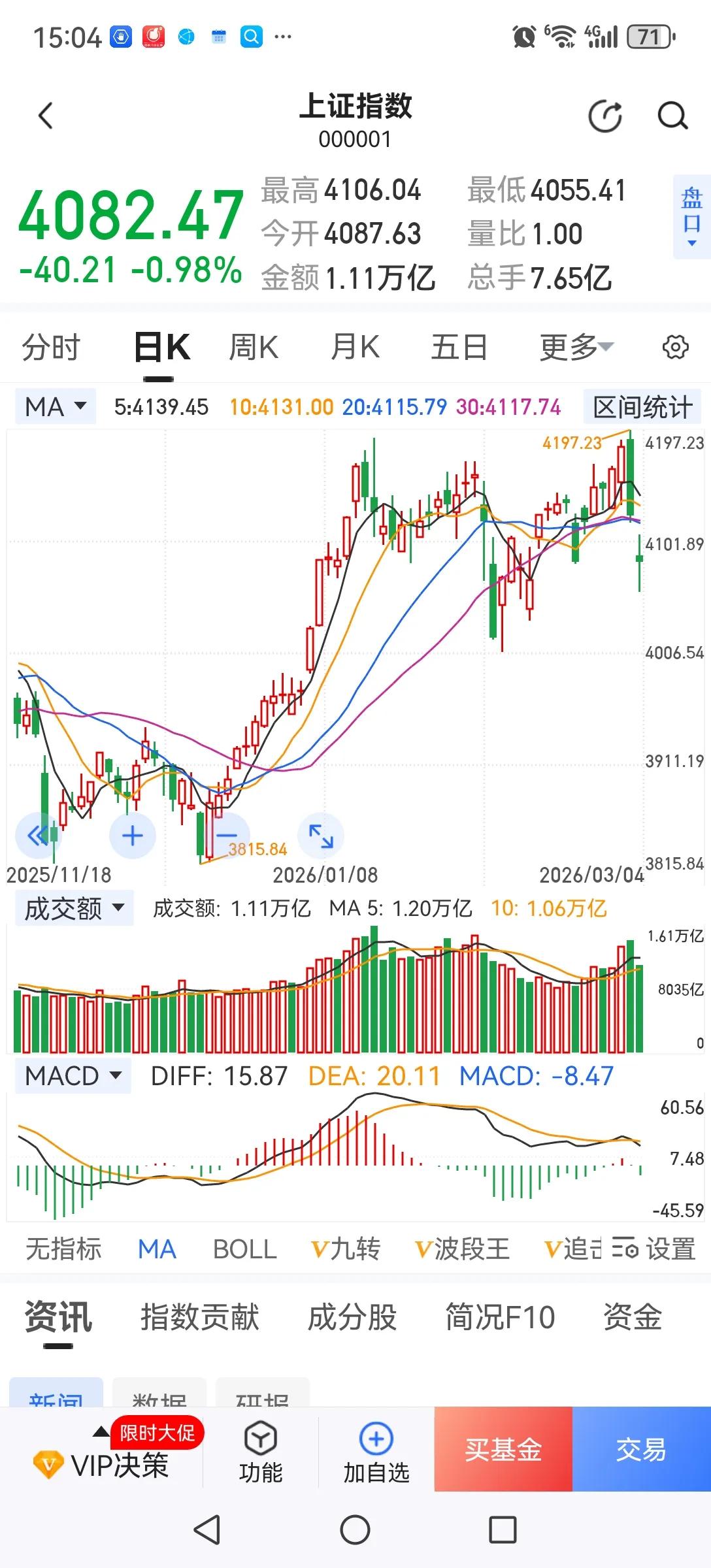
Task: Open the 成交额 indicator dropdown
Action: pos(73,907)
